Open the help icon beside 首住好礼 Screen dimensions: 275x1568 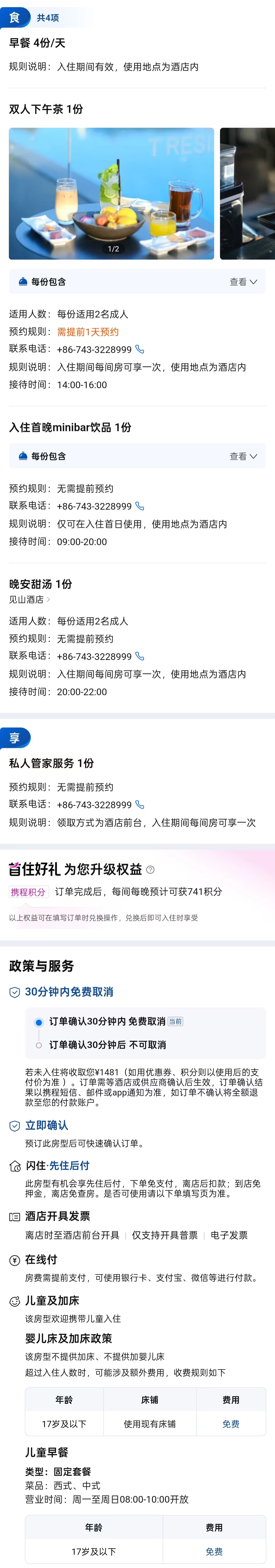click(151, 870)
